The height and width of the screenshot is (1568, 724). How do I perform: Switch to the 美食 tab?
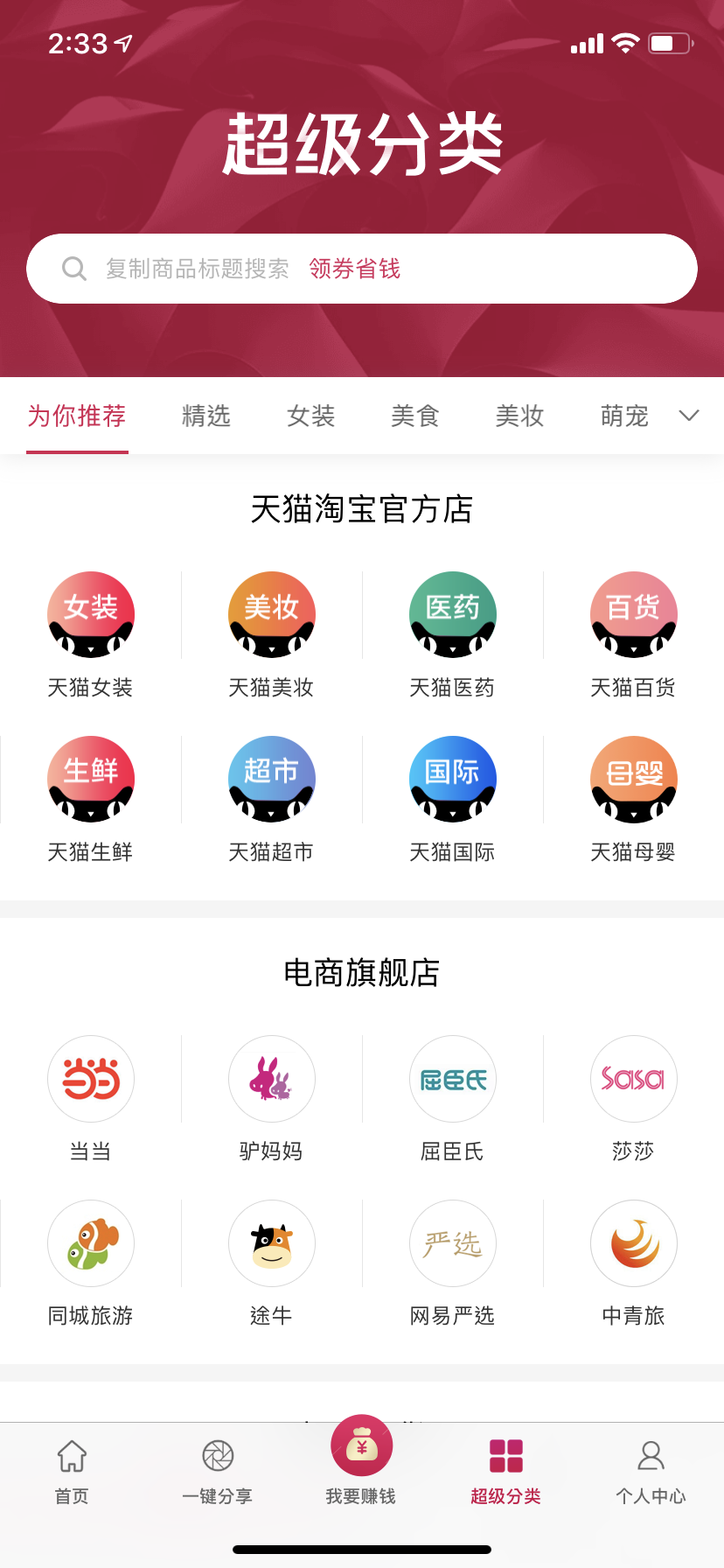415,416
